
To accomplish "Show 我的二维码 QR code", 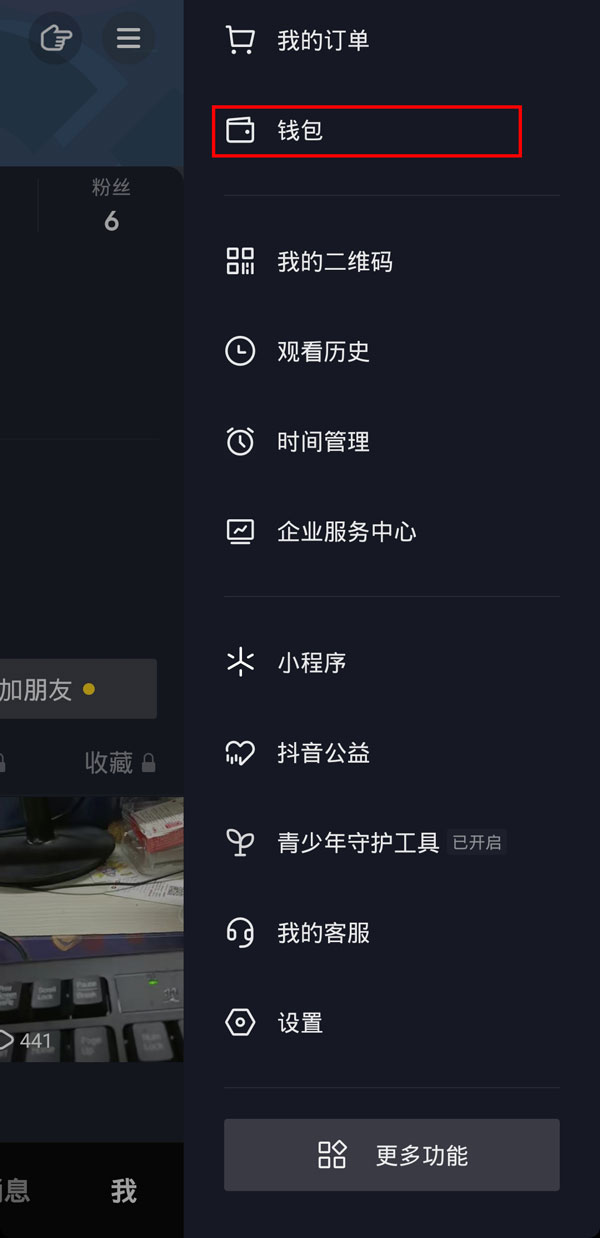I will coord(334,262).
